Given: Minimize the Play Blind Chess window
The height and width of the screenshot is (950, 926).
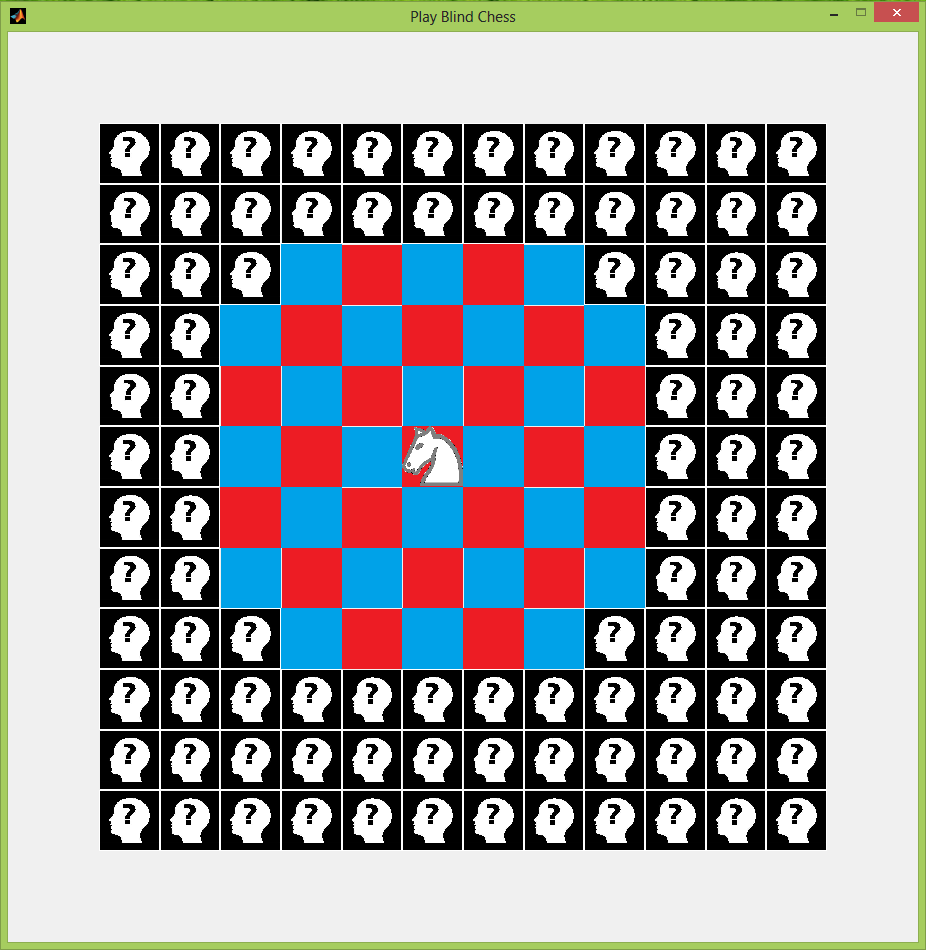Looking at the screenshot, I should pyautogui.click(x=833, y=14).
